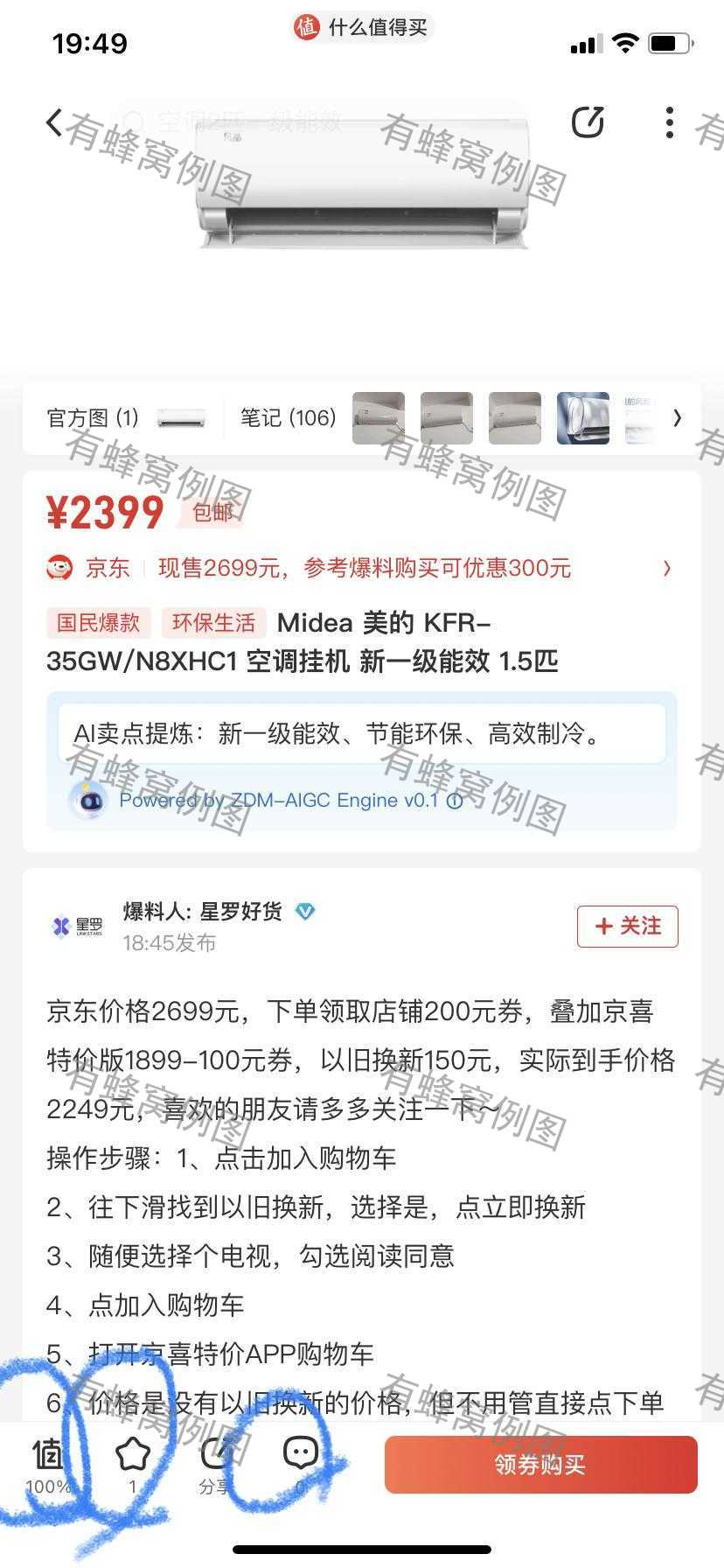
Task: Select the 环保生活 tag
Action: (213, 623)
